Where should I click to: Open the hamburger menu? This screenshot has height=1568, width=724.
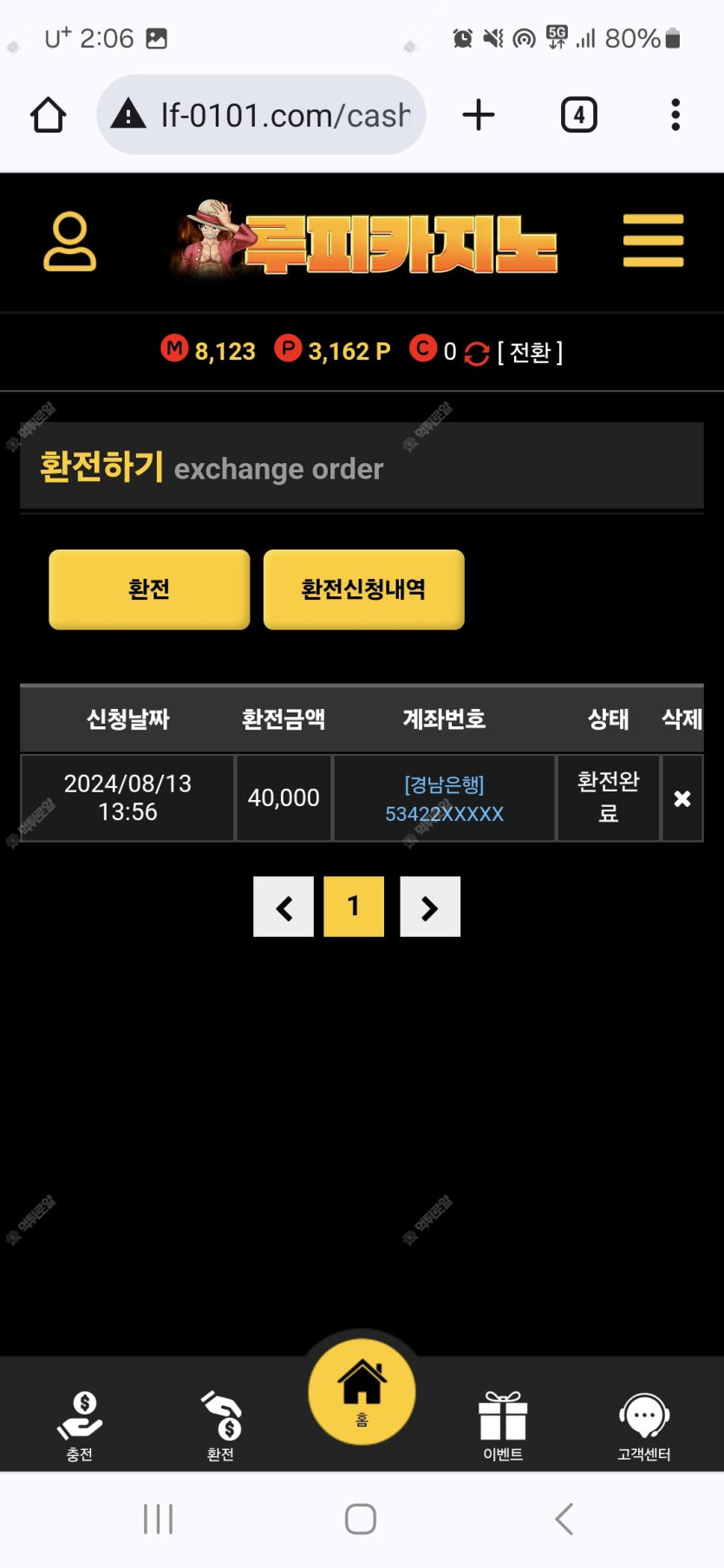(653, 241)
